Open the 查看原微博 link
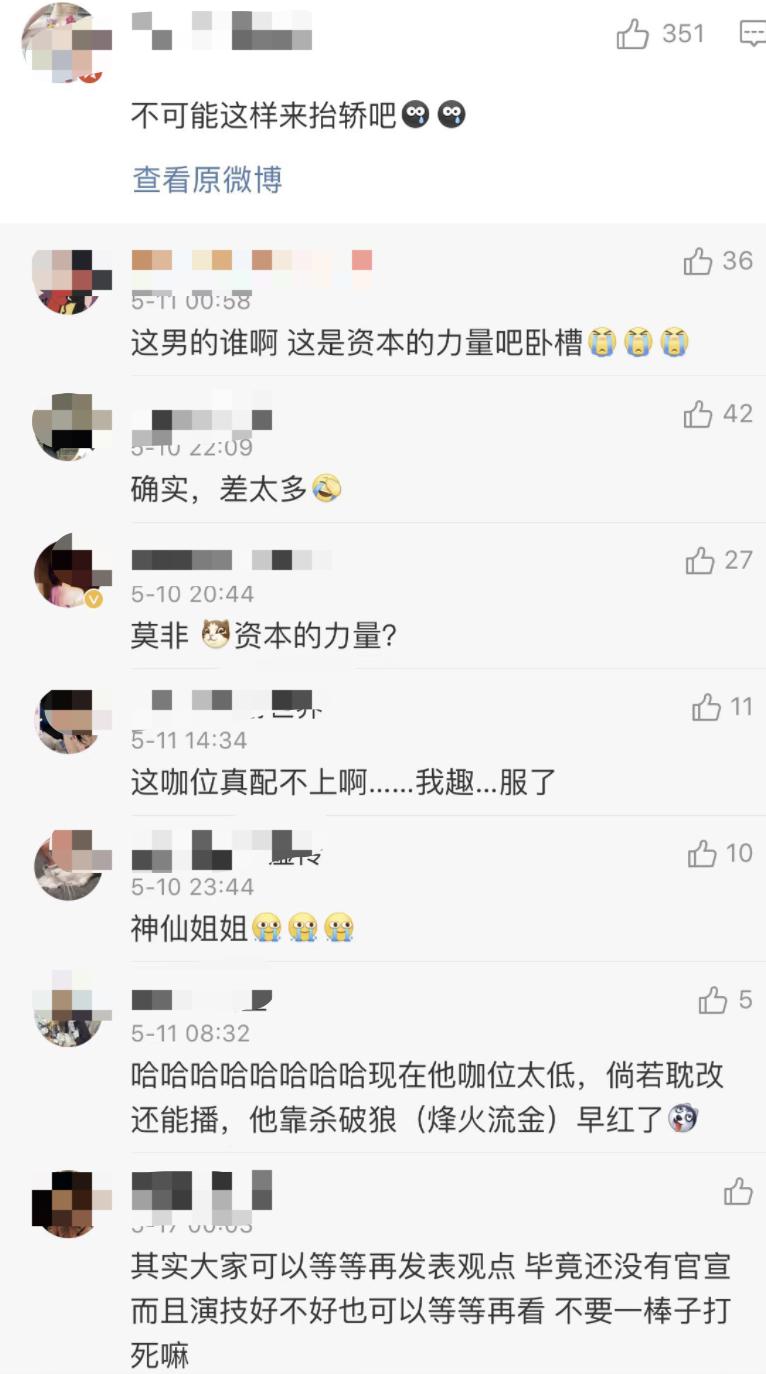The image size is (766, 1374). 208,180
